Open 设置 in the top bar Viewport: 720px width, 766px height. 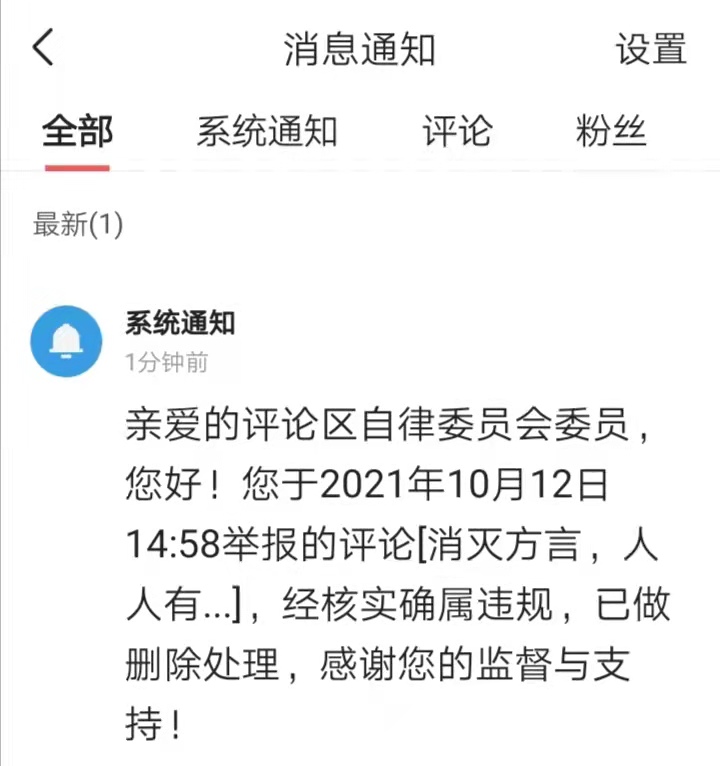(651, 49)
